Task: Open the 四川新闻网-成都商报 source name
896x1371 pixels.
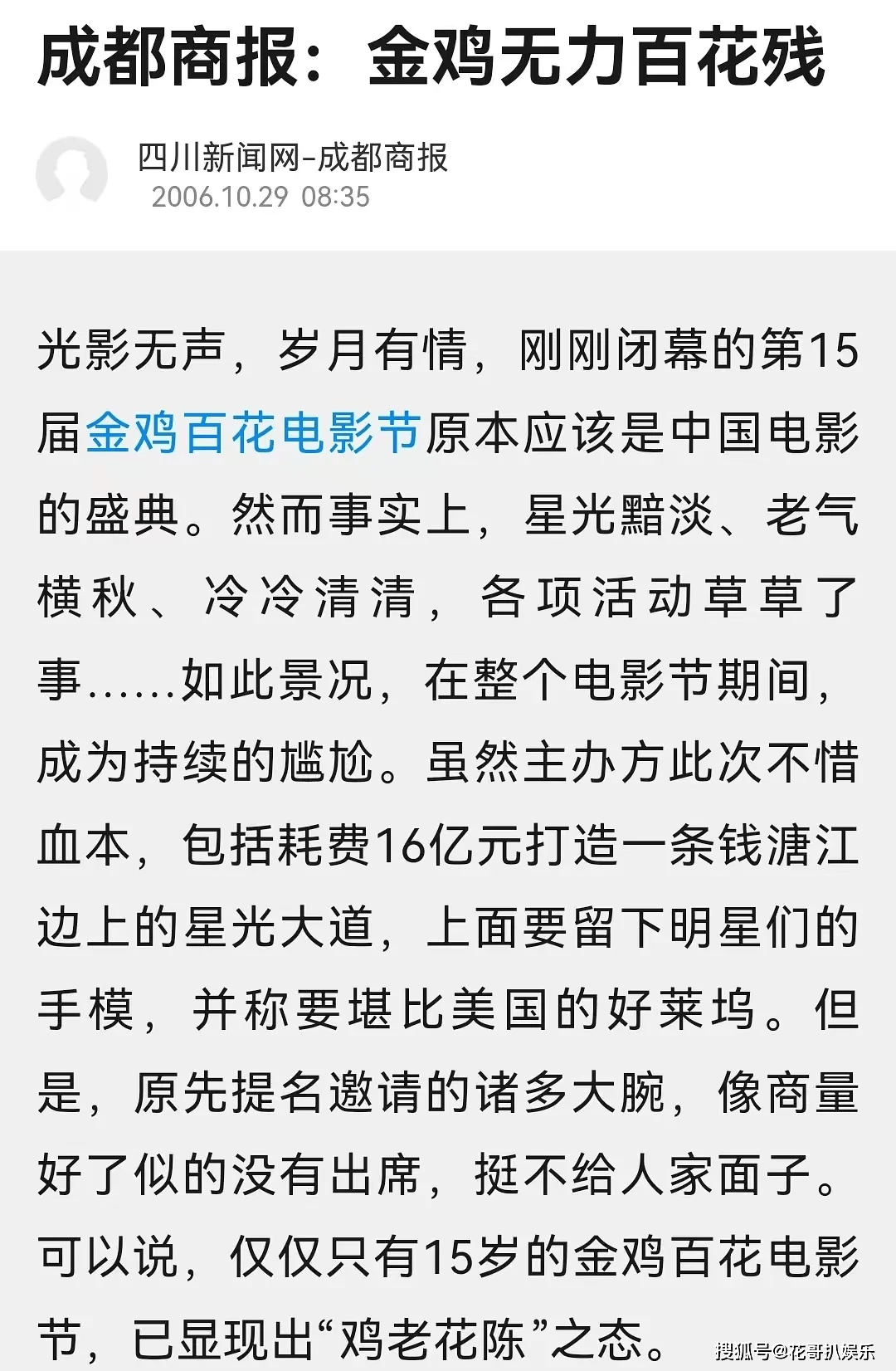Action: point(293,158)
